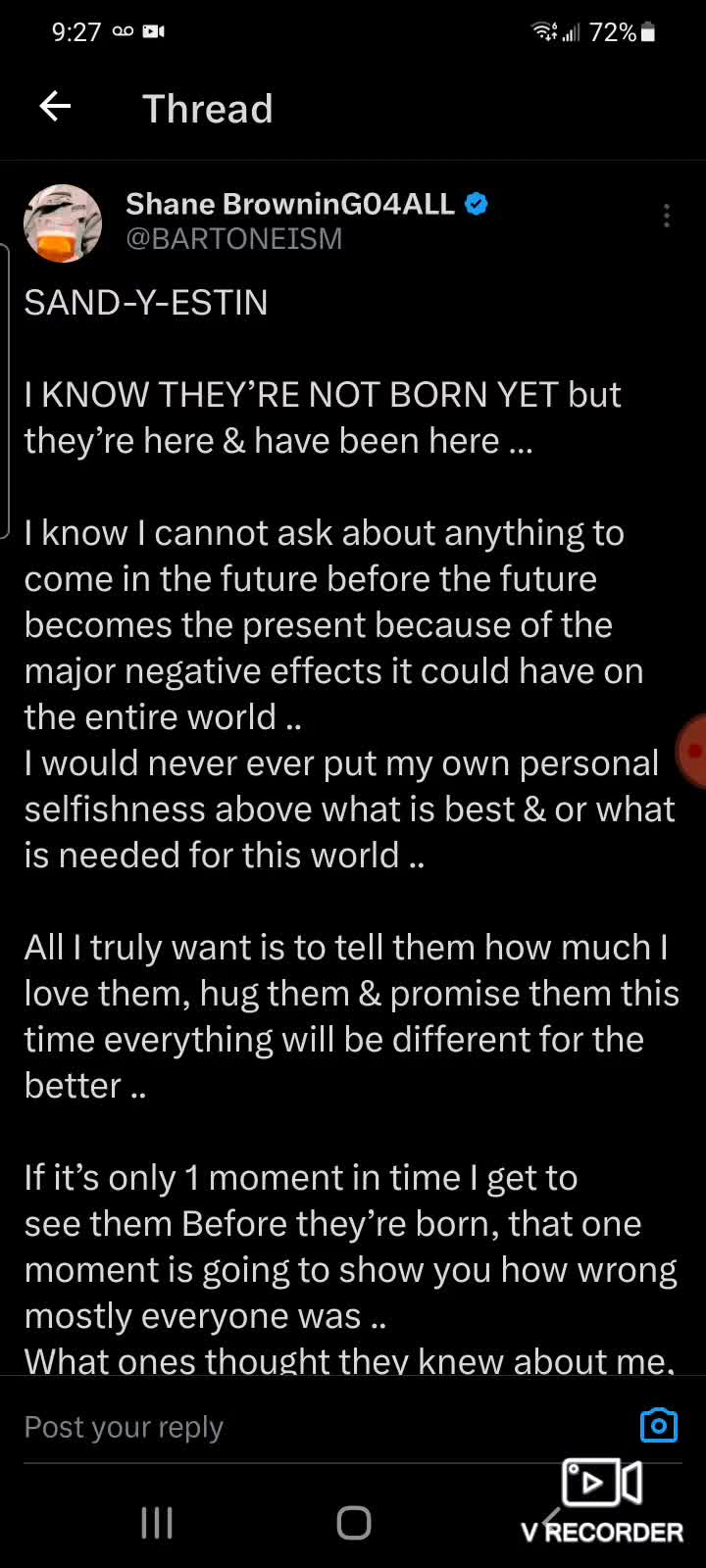Tap the floating red recorder bubble
This screenshot has width=706, height=1568.
click(692, 752)
